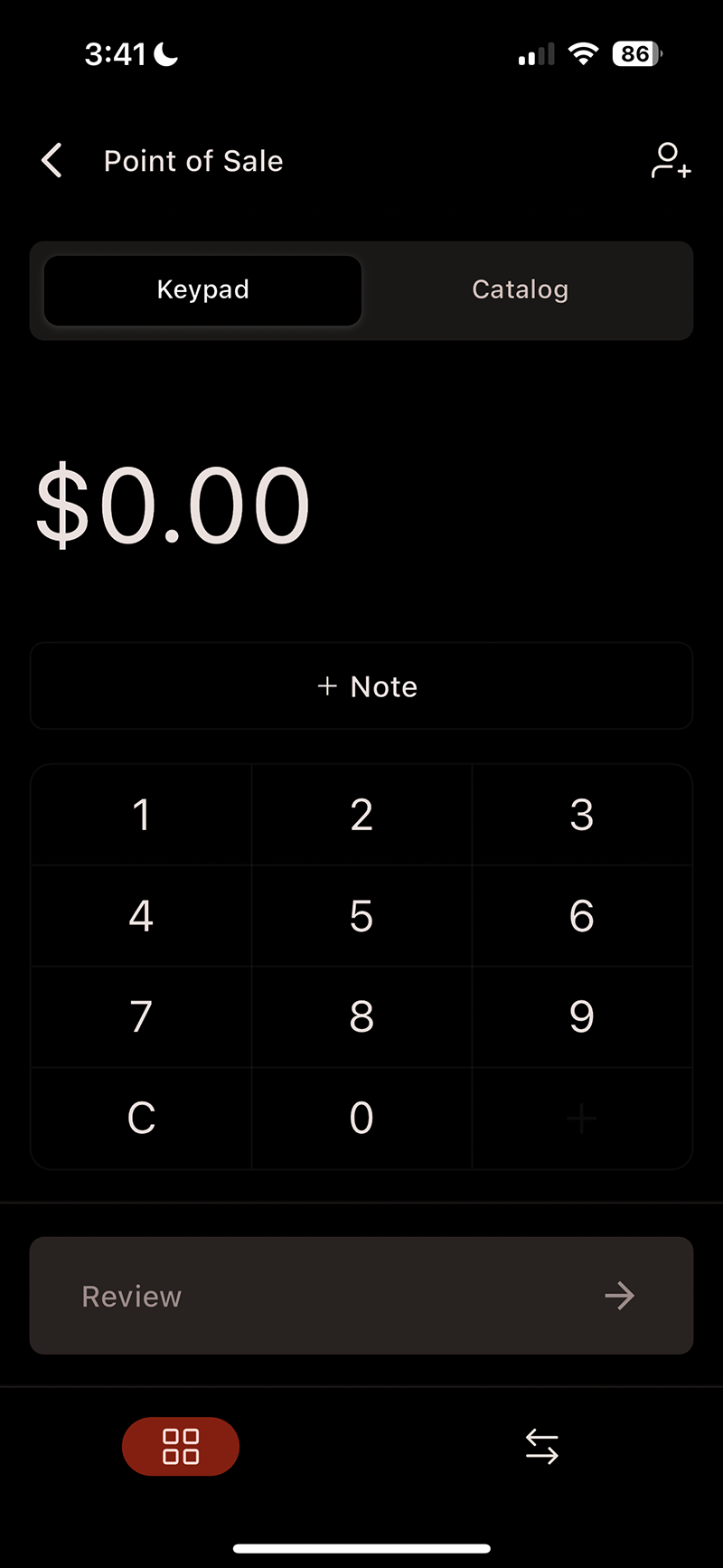
Task: Clear the amount with the C key
Action: tap(141, 1119)
